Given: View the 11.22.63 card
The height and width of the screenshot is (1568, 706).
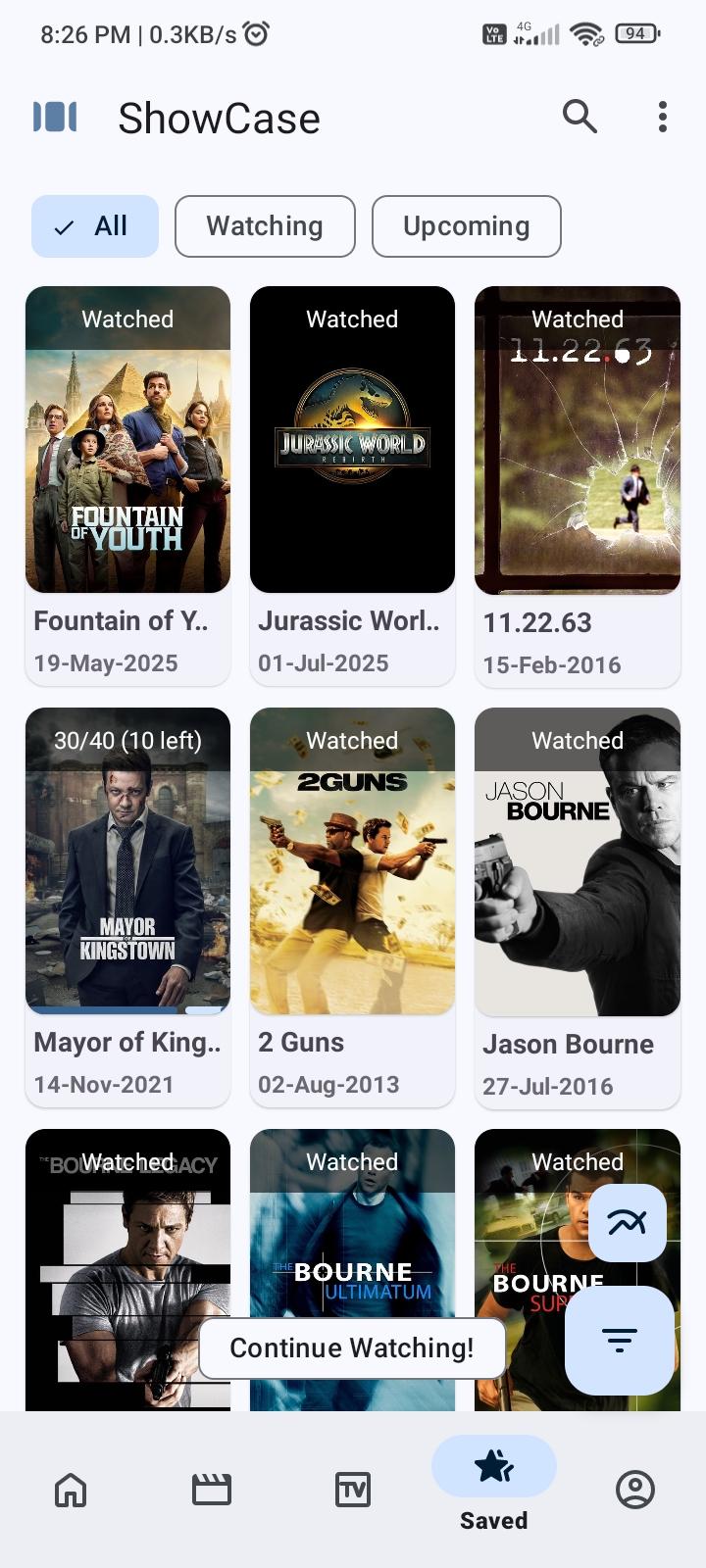Looking at the screenshot, I should (577, 470).
